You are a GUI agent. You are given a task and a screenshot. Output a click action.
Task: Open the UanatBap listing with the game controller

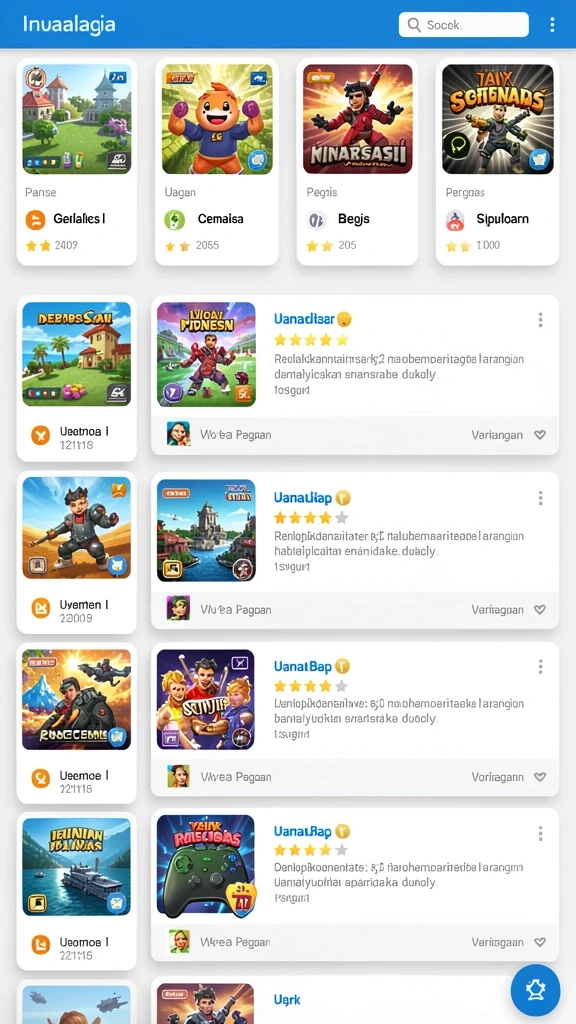pos(355,884)
